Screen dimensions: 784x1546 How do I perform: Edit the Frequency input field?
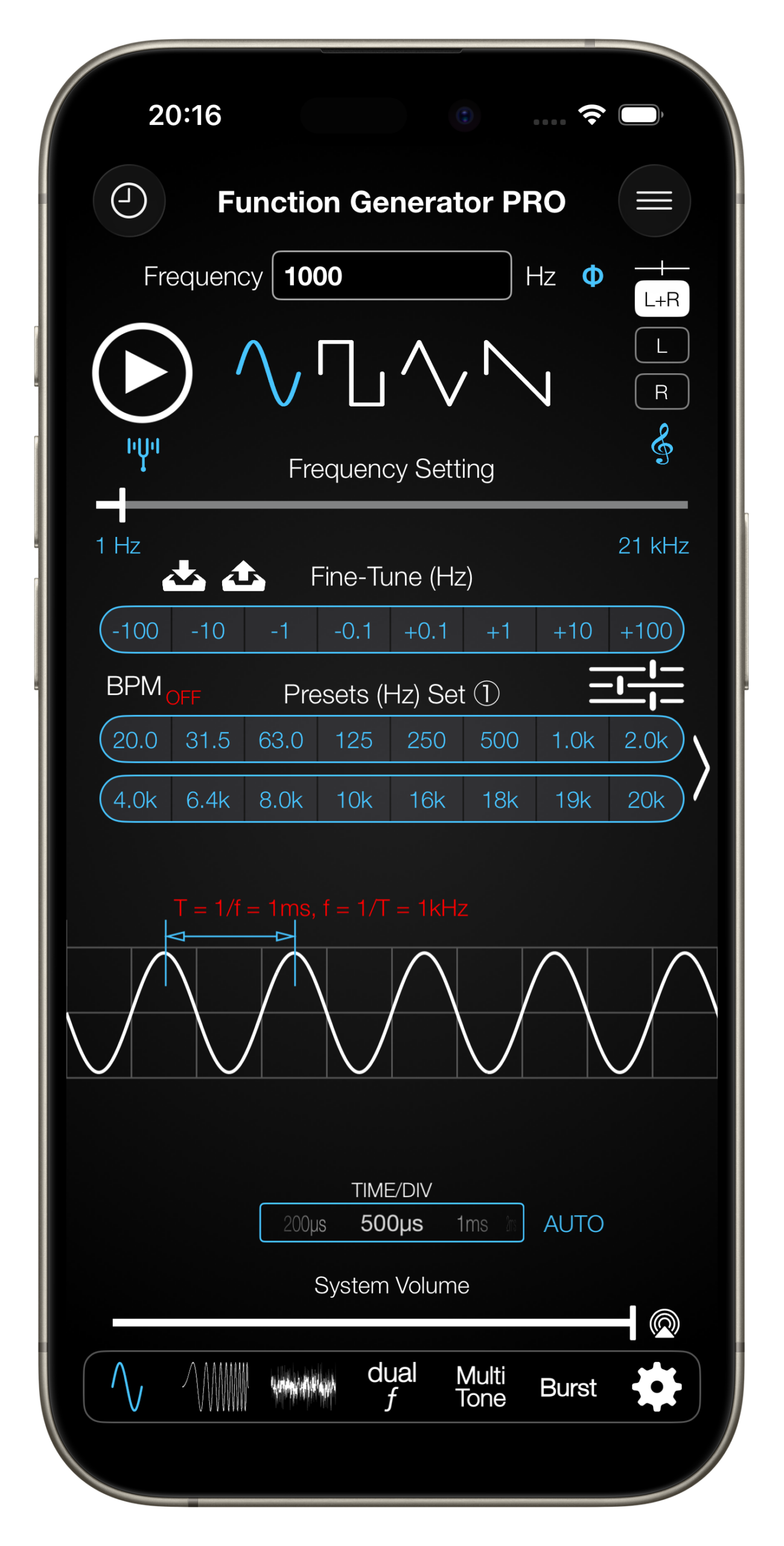[x=391, y=276]
